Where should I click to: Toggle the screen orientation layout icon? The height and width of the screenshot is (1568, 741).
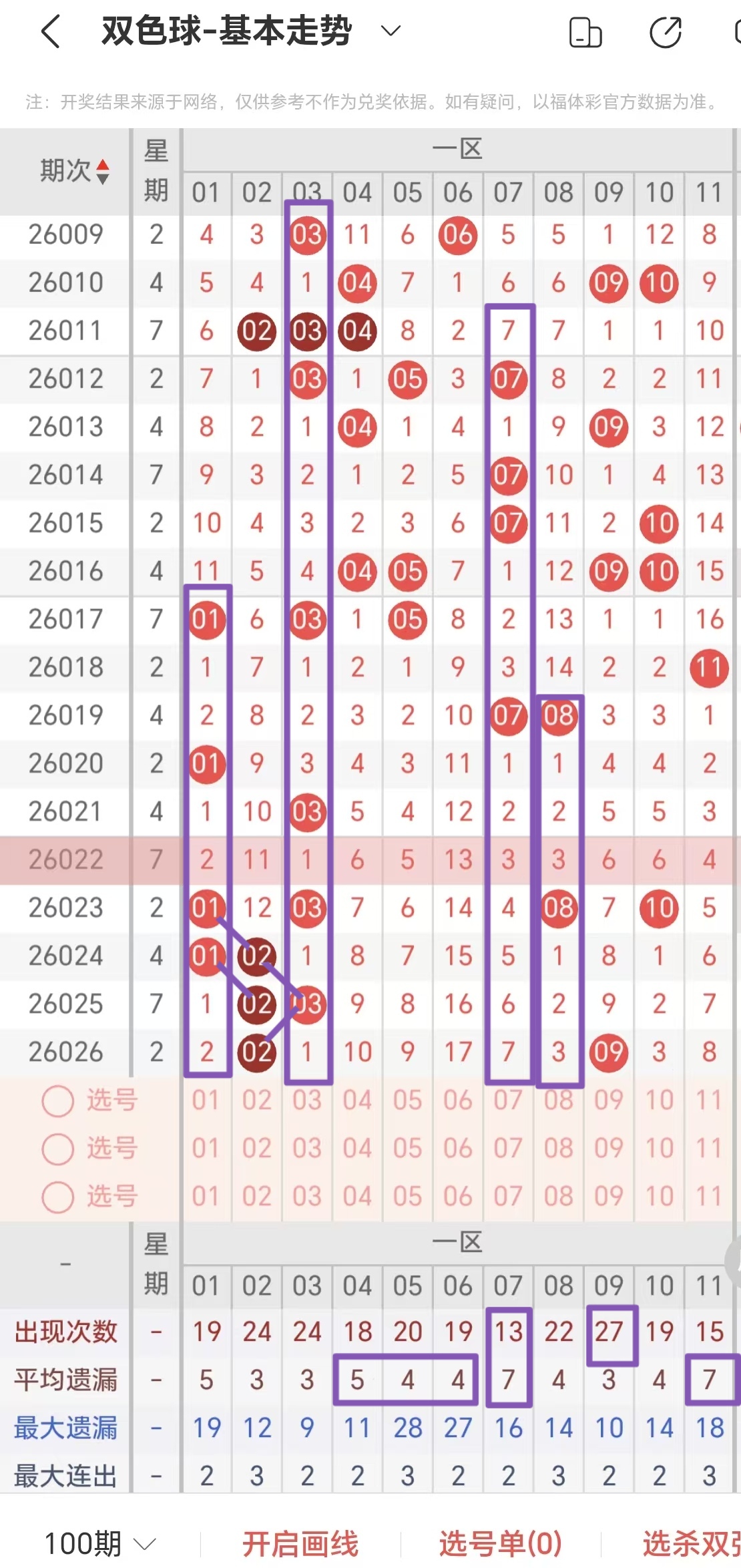(x=585, y=33)
